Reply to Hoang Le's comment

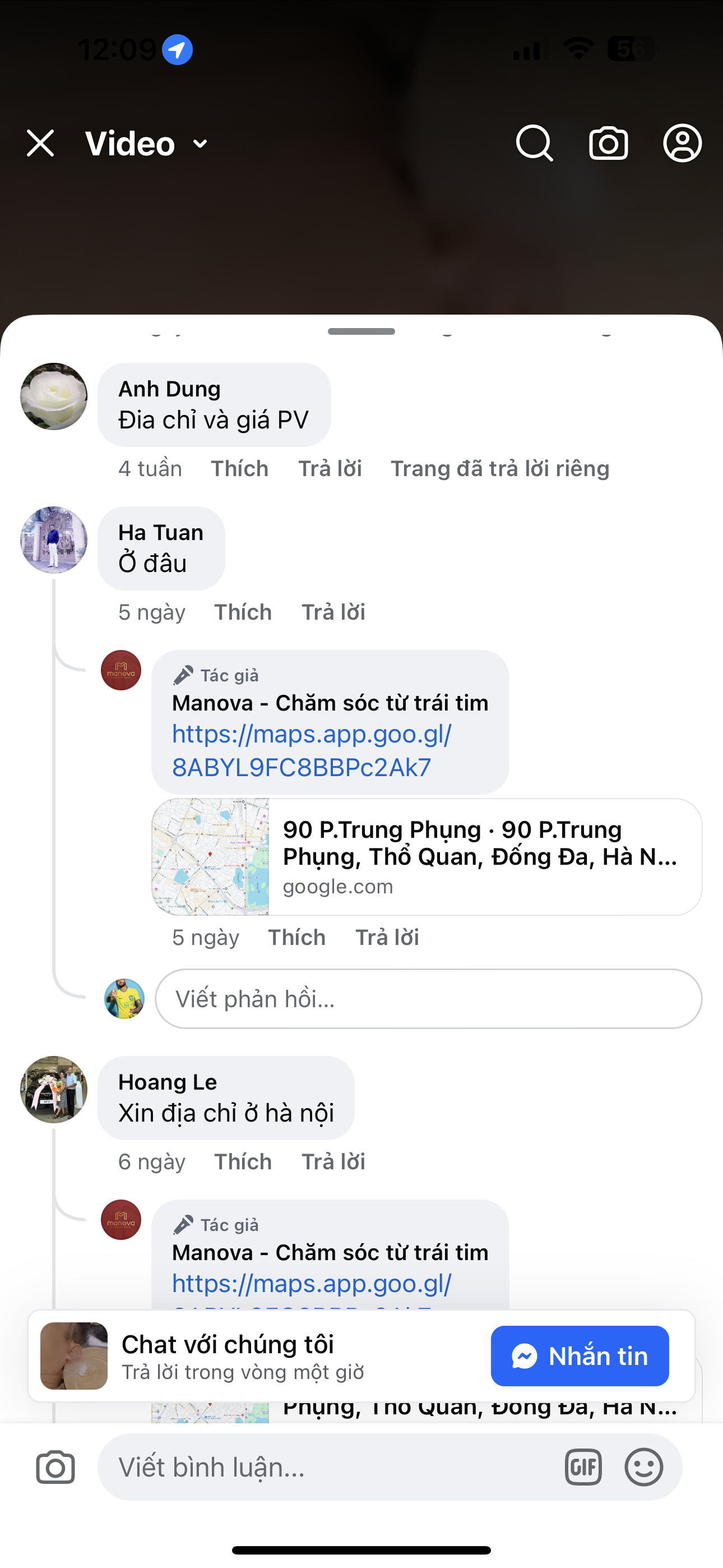(x=333, y=1162)
